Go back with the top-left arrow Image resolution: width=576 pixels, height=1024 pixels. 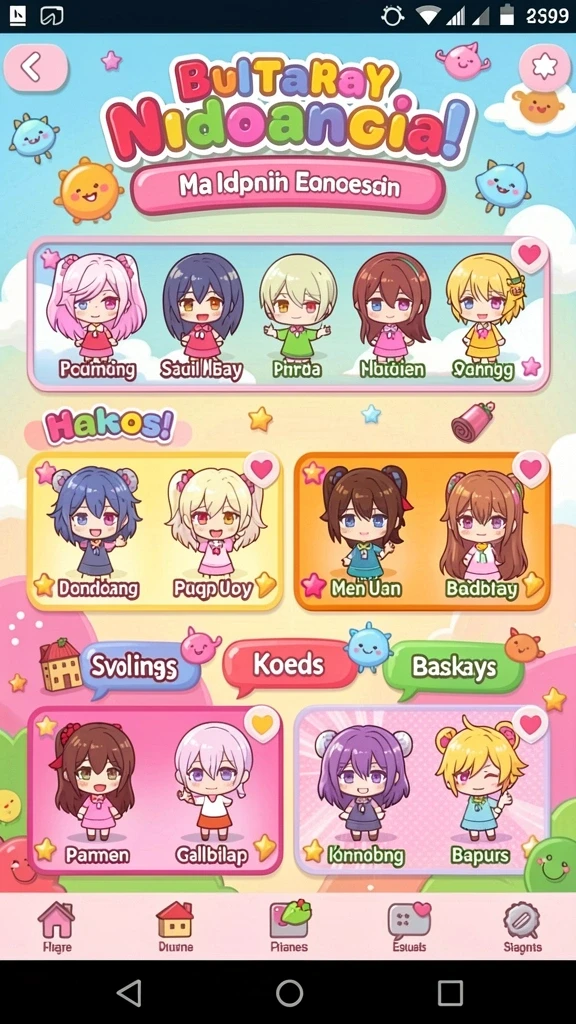35,67
